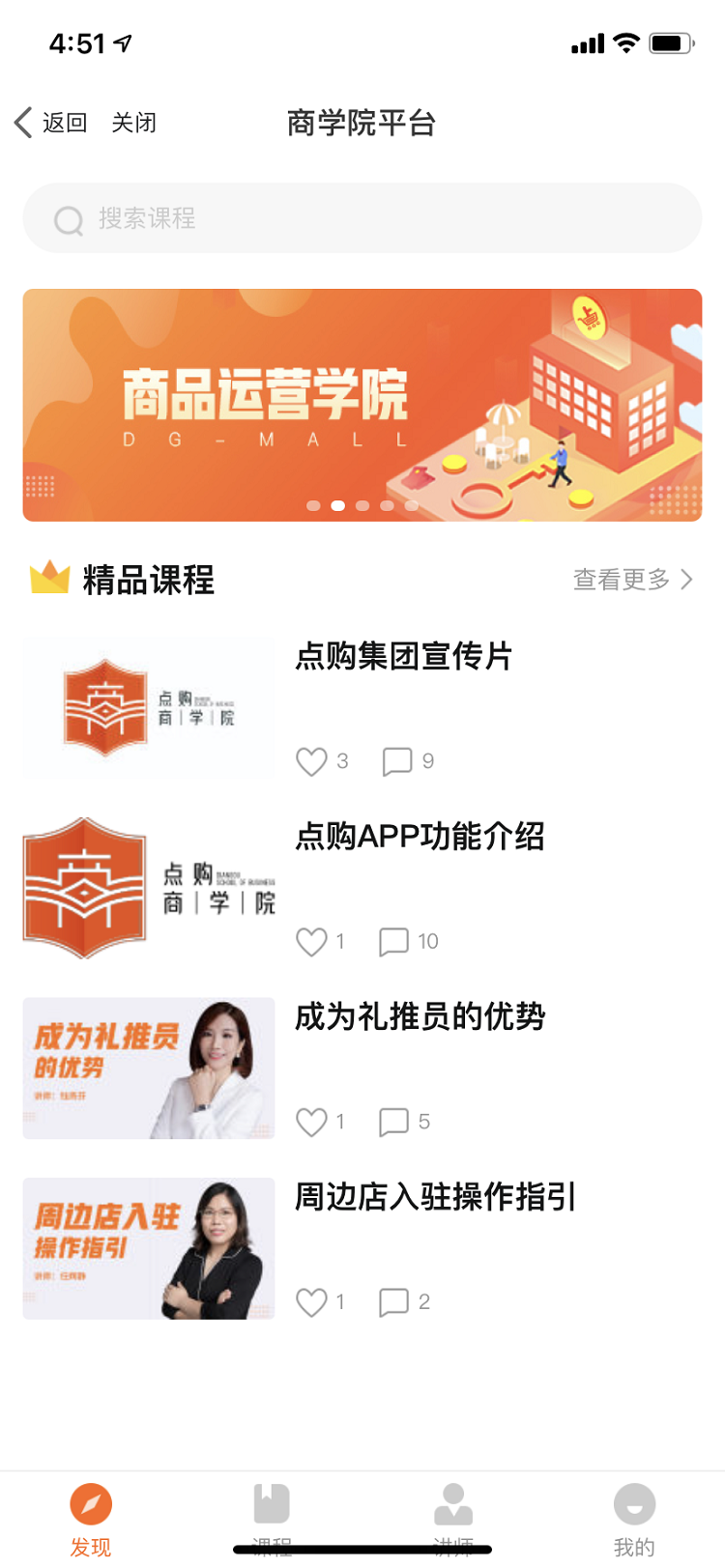This screenshot has width=725, height=1568.
Task: Open the 商品运营学院 banner
Action: 362,405
